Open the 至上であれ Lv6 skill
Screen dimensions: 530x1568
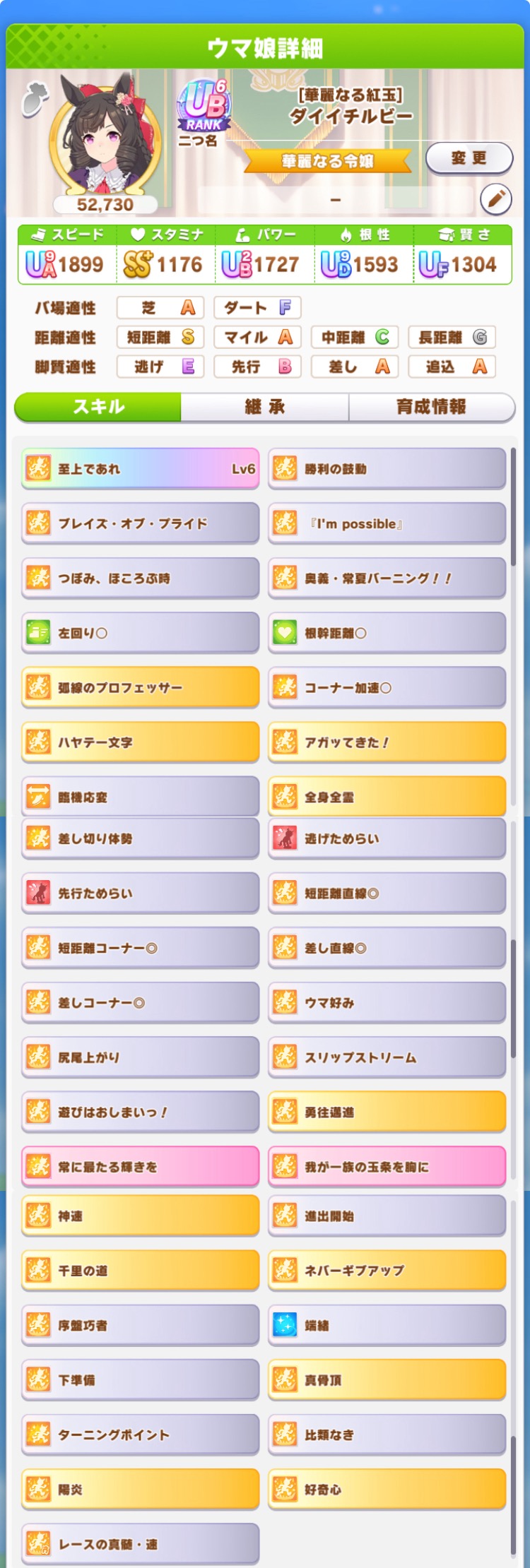pos(140,468)
